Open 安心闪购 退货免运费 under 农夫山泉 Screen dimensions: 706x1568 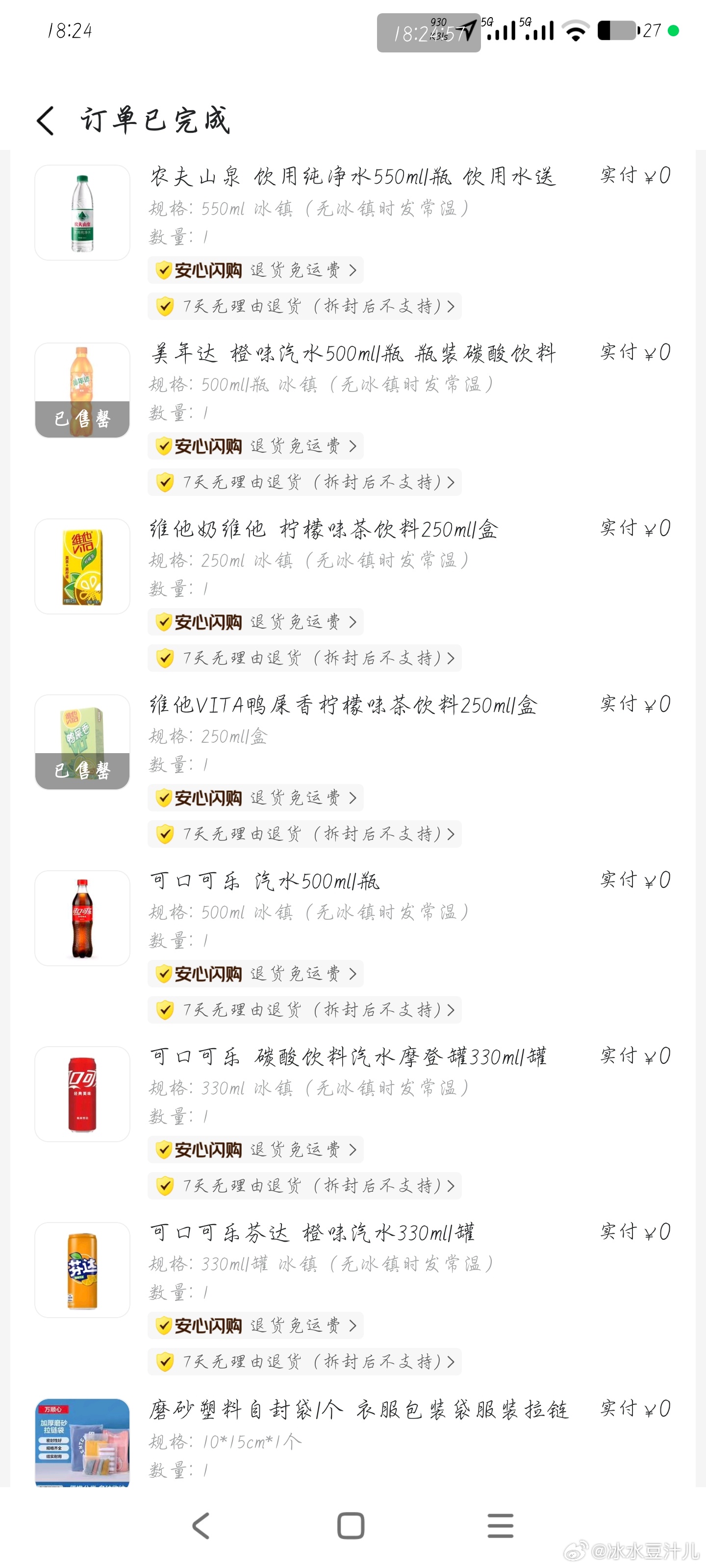[256, 269]
